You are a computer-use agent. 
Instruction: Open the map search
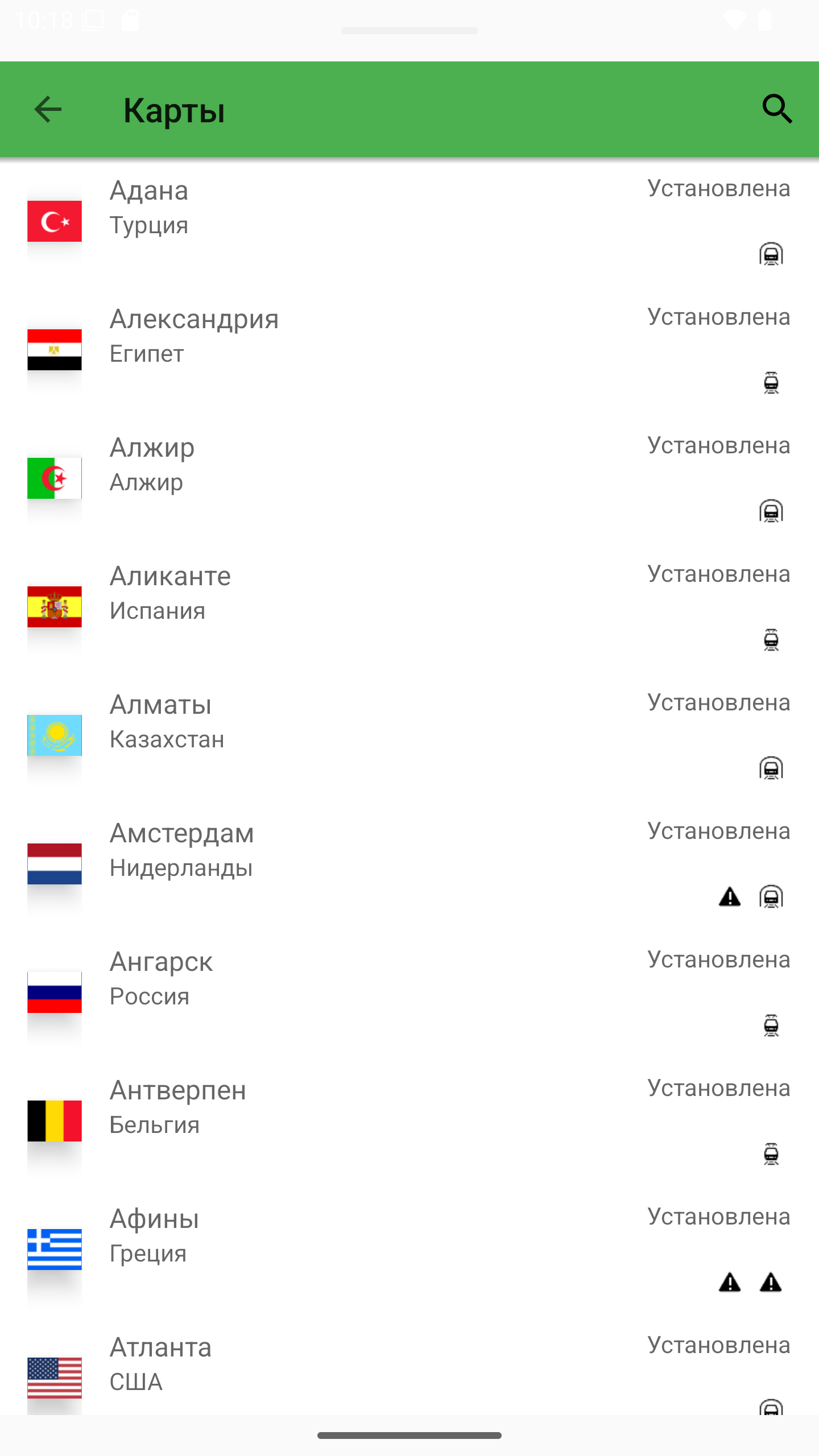click(777, 109)
